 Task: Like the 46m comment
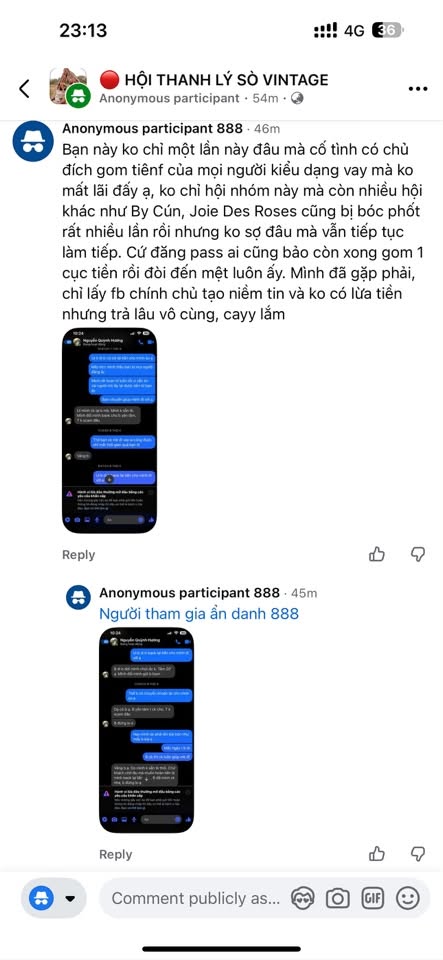point(377,555)
